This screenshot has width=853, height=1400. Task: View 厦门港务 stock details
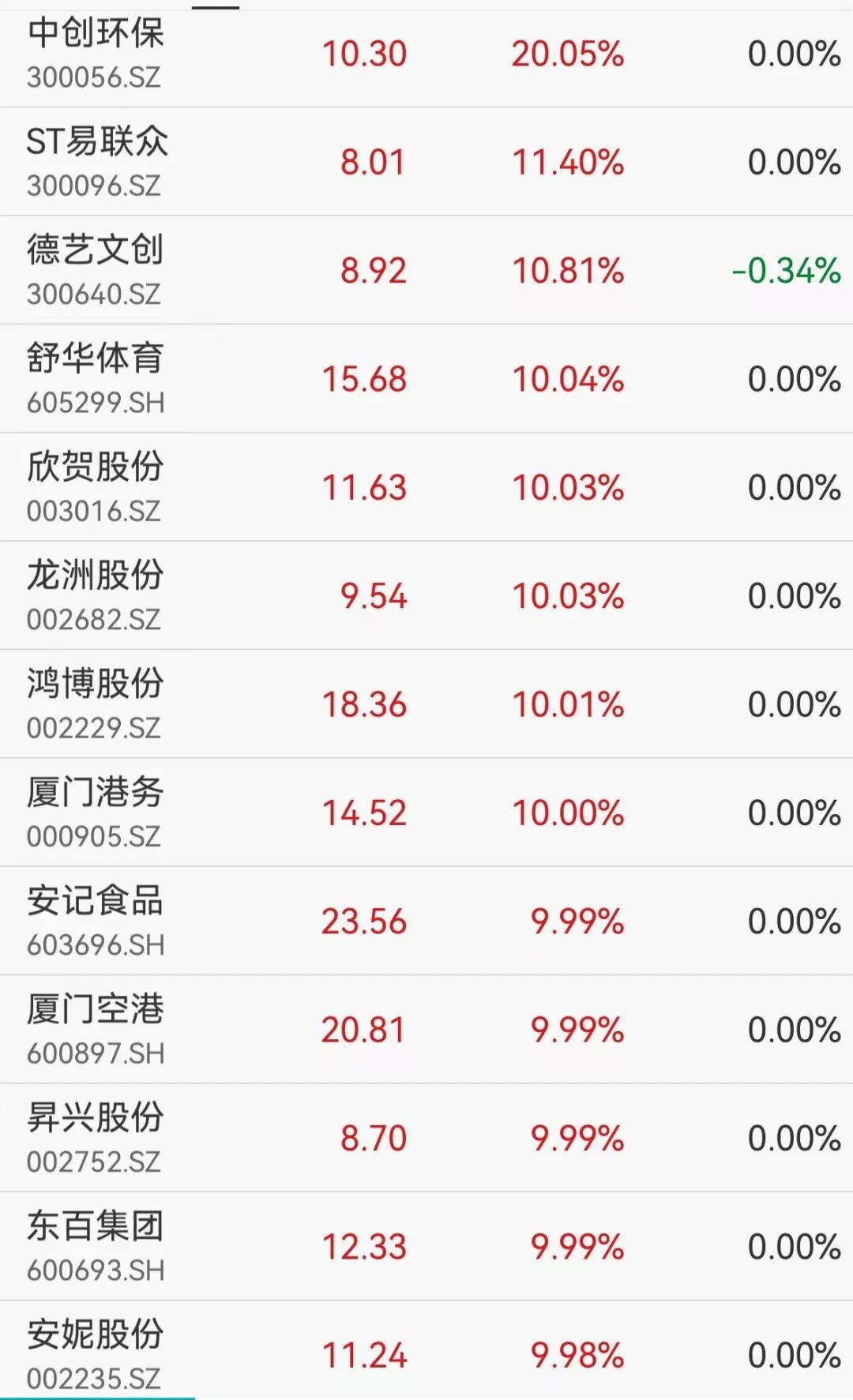click(96, 813)
